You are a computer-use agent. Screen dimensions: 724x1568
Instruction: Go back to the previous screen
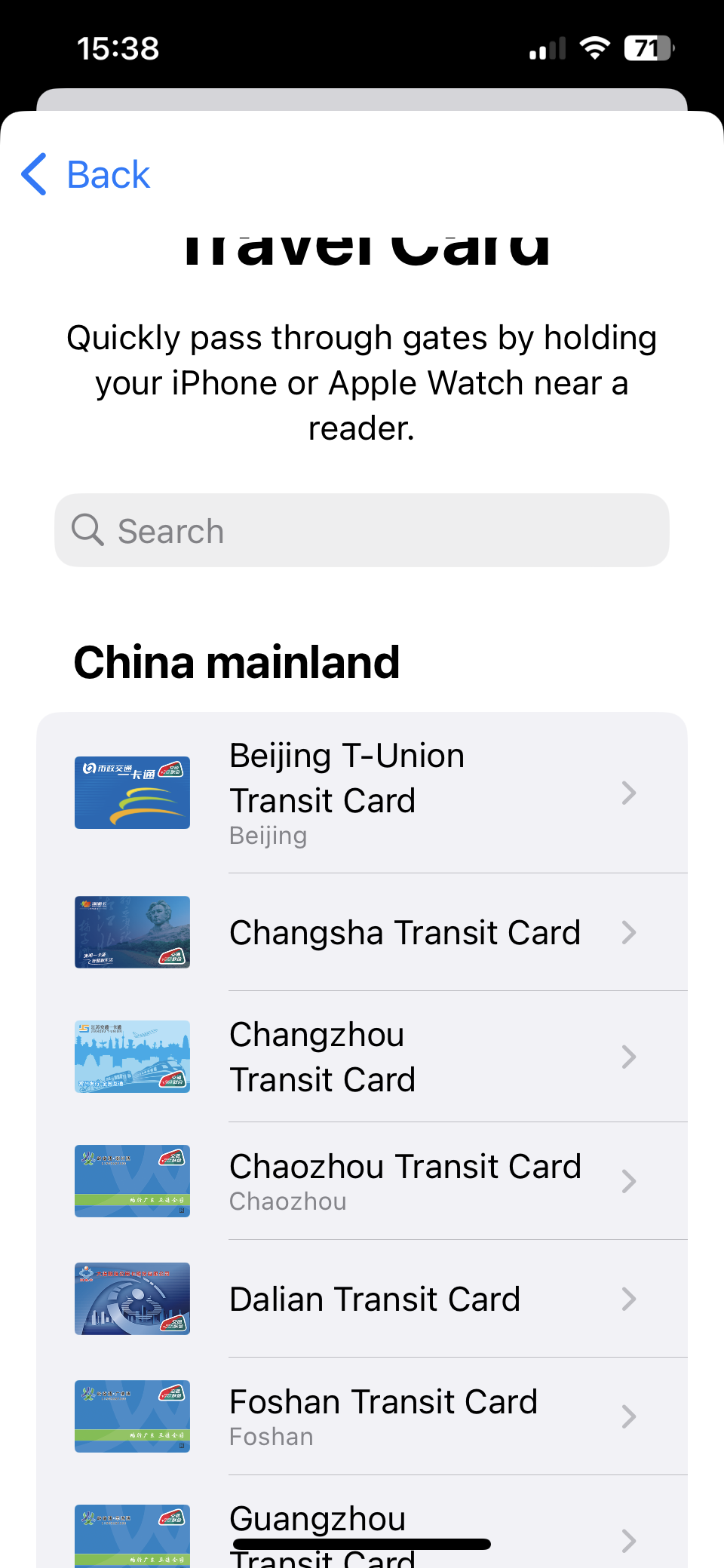point(87,175)
